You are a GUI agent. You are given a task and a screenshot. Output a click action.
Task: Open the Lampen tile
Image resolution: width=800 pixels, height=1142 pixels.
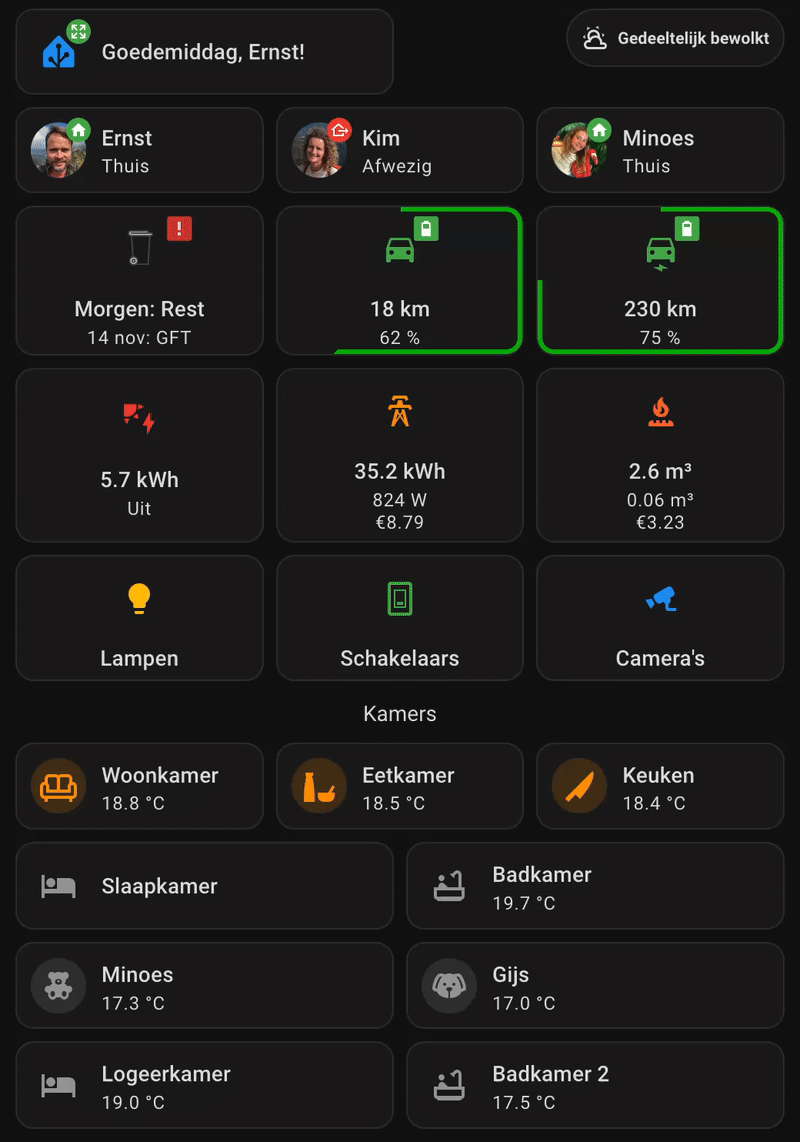tap(139, 618)
